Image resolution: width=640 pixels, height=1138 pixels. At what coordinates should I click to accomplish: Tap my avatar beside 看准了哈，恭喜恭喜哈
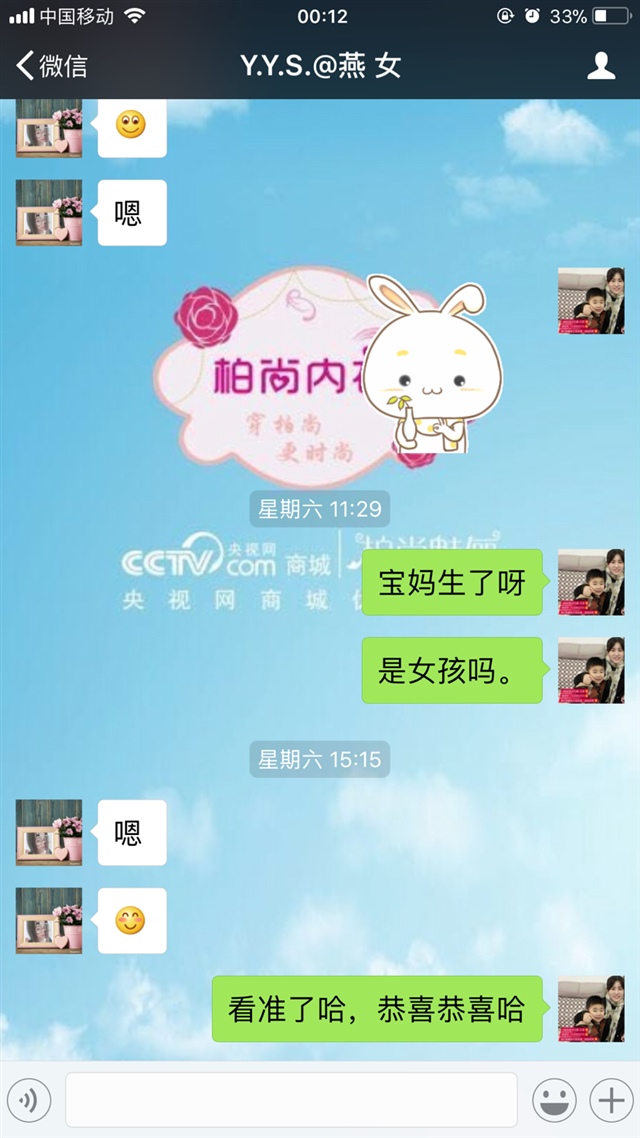[590, 1009]
